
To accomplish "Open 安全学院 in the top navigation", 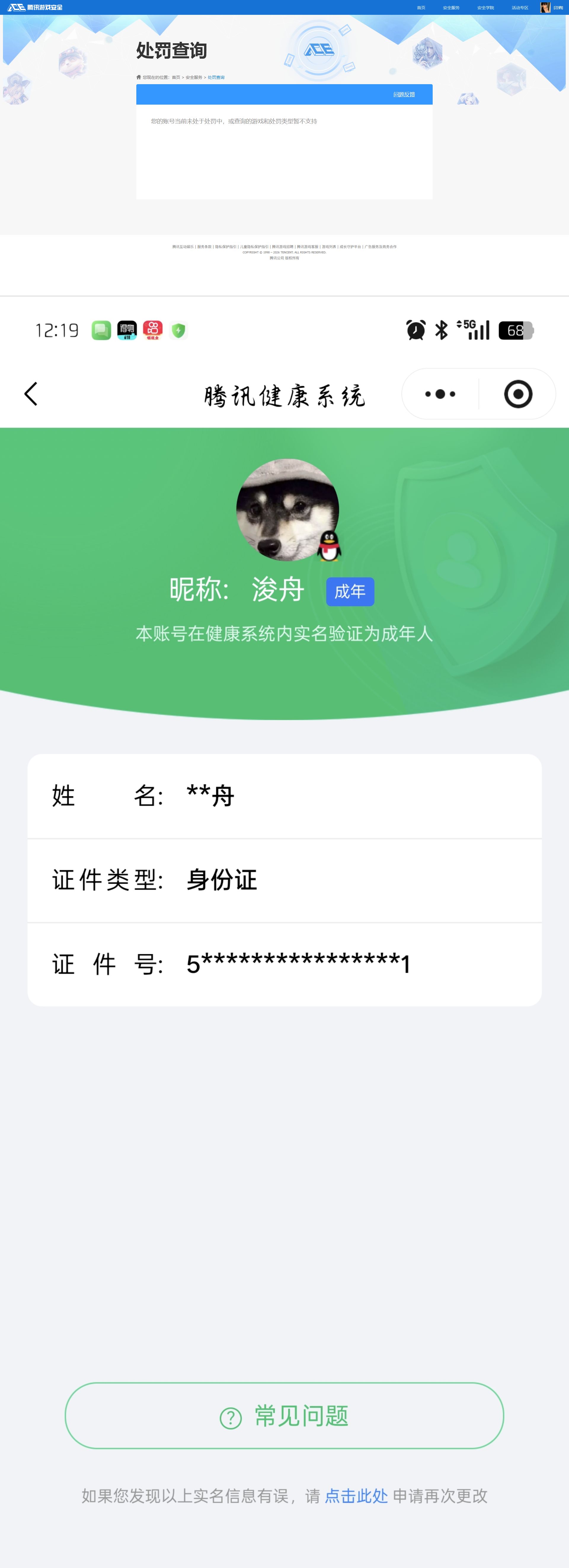I will click(485, 8).
